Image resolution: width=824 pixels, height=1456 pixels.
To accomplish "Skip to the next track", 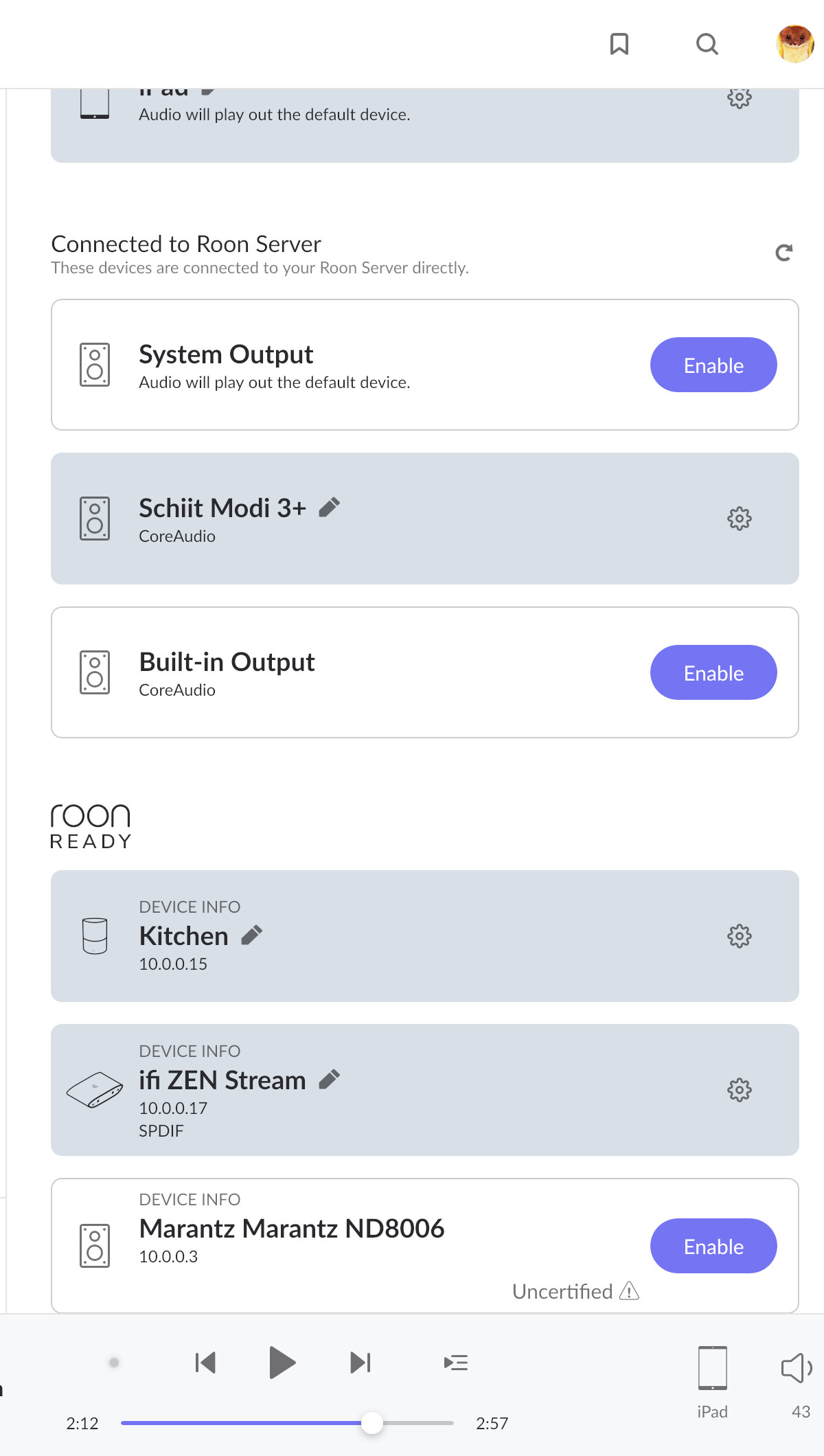I will [x=360, y=1363].
